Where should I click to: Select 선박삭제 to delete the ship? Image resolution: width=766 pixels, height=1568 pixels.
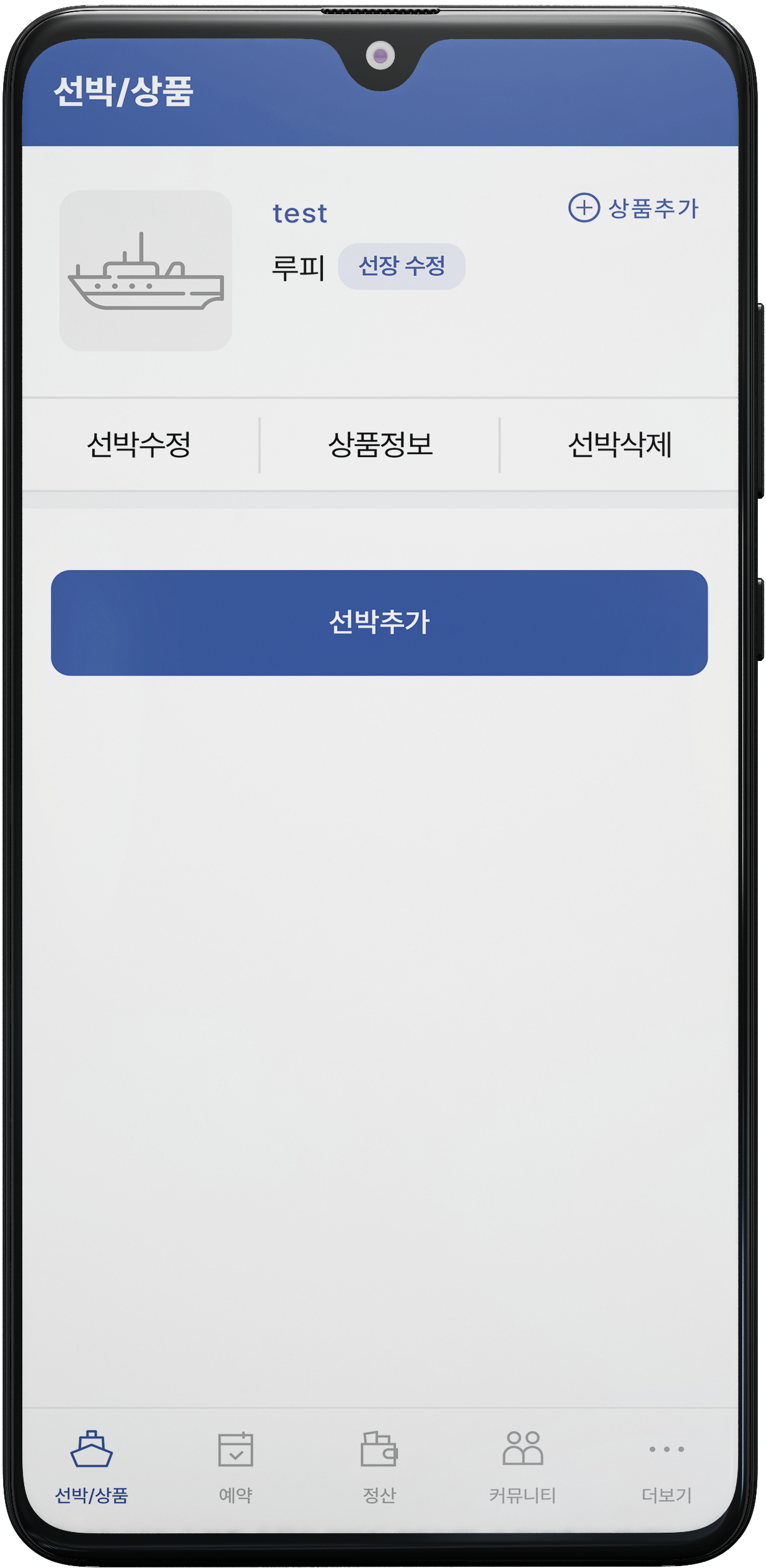(x=620, y=445)
